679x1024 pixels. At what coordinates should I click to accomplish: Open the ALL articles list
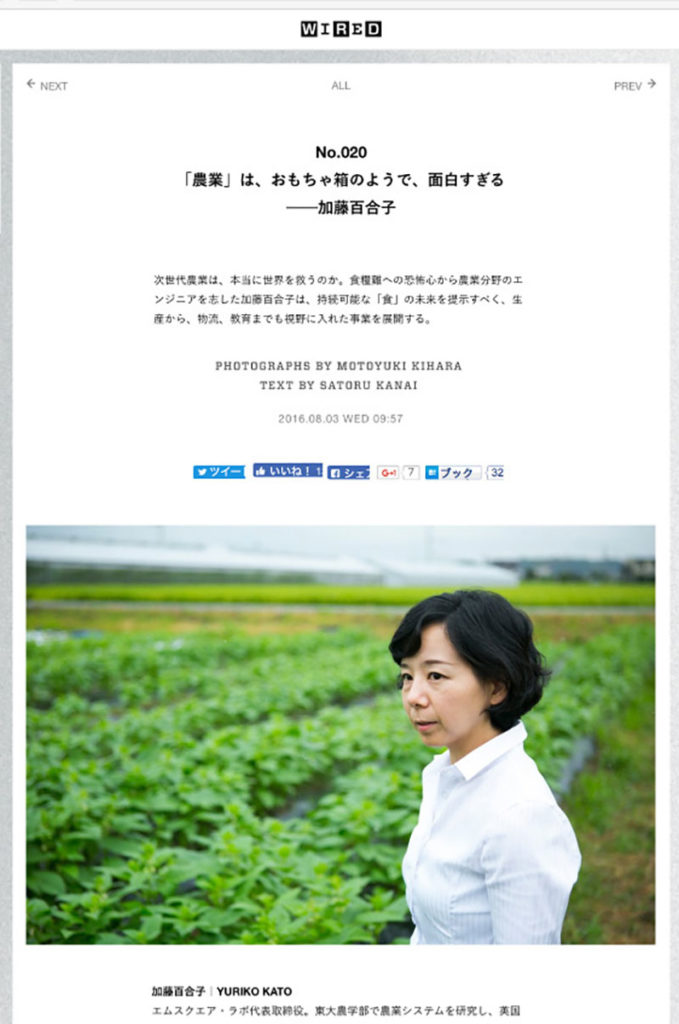pyautogui.click(x=341, y=86)
